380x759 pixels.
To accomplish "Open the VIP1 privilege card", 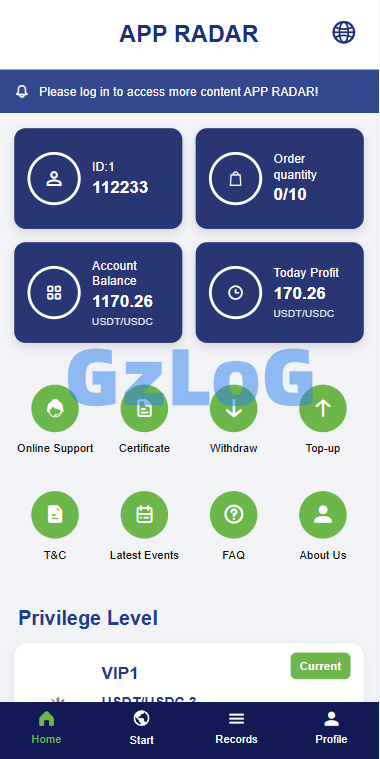I will coord(189,673).
